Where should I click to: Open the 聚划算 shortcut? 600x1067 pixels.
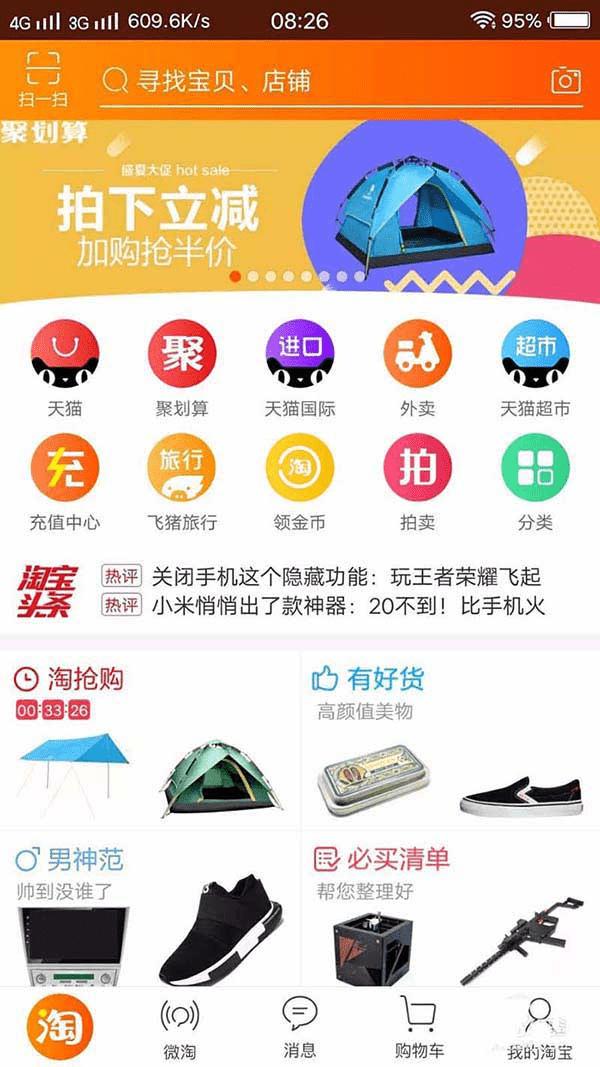(181, 363)
